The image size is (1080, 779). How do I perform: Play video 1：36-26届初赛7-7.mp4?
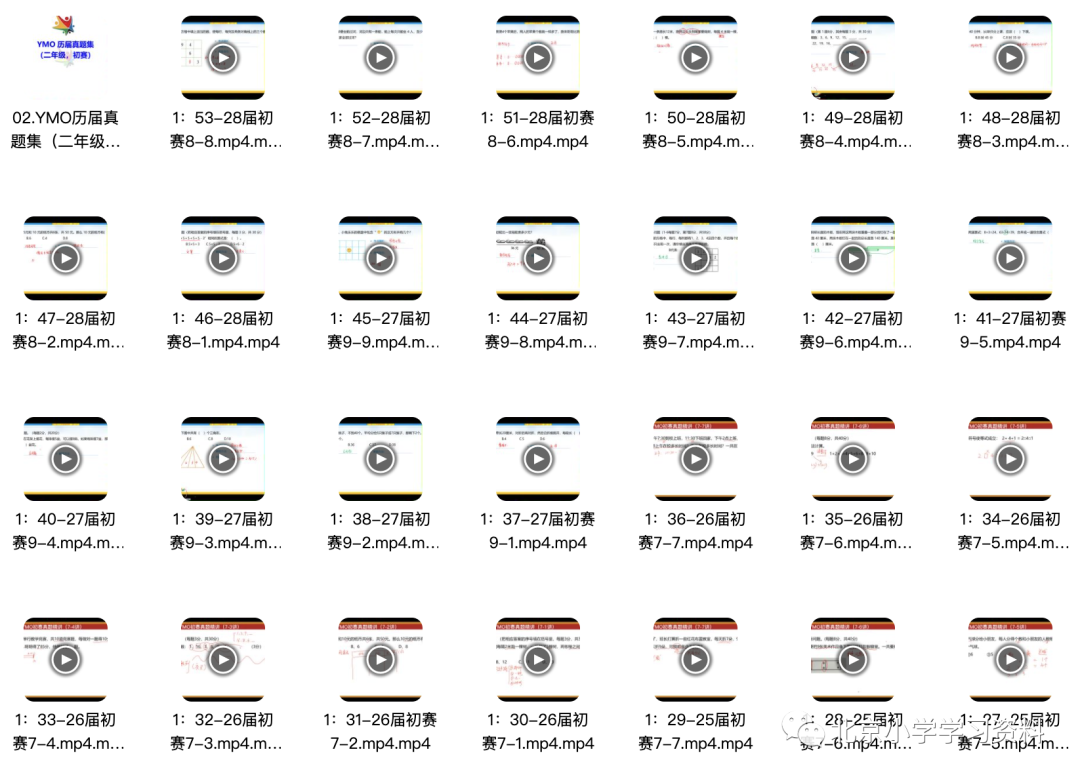[x=695, y=459]
